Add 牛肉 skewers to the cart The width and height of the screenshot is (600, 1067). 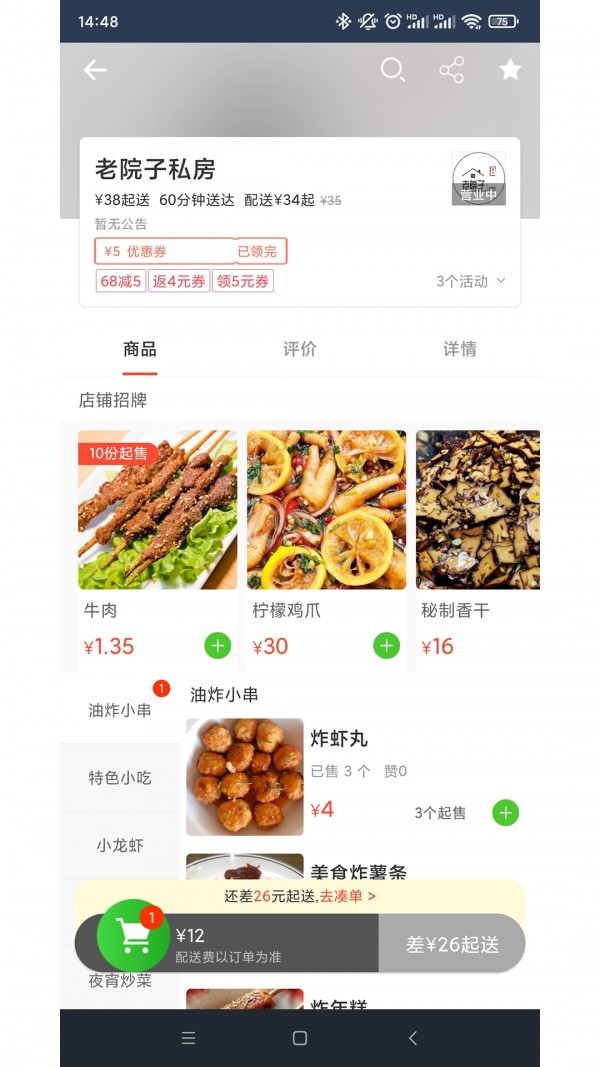click(217, 646)
